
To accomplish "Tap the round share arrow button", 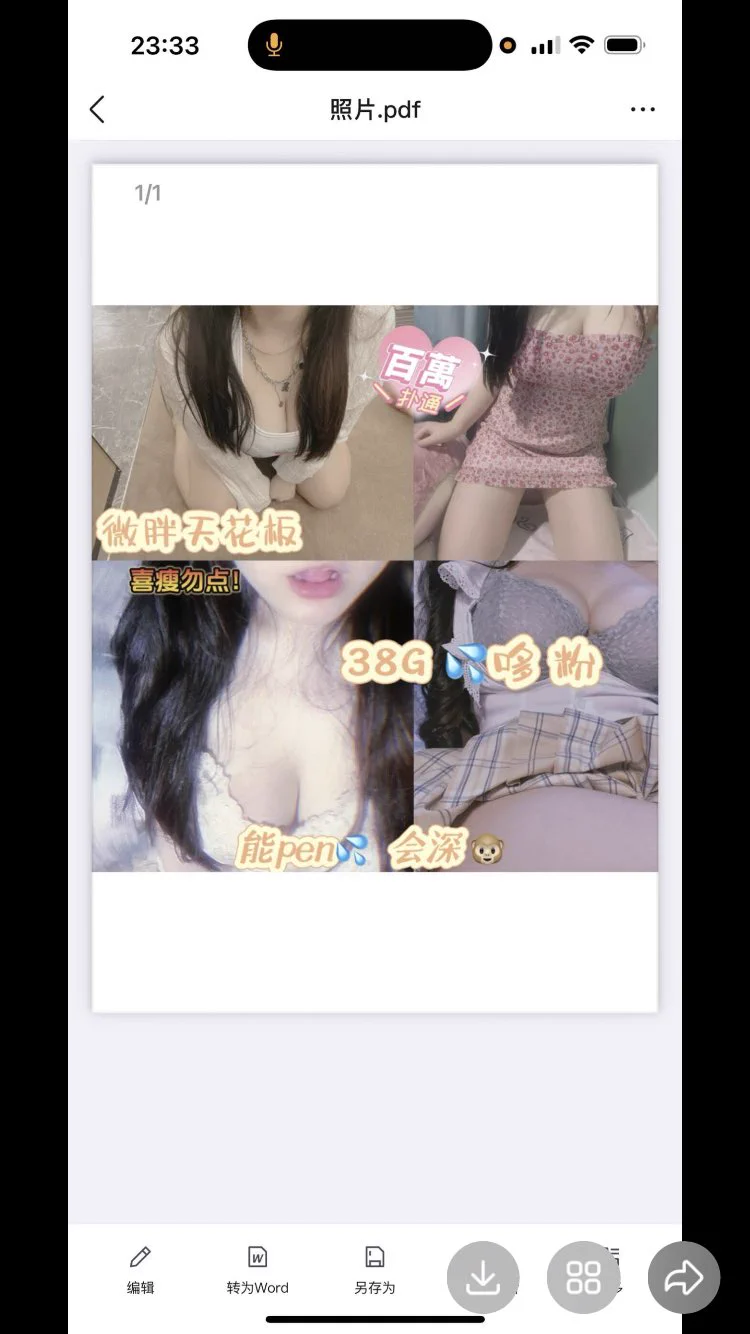I will point(684,1277).
